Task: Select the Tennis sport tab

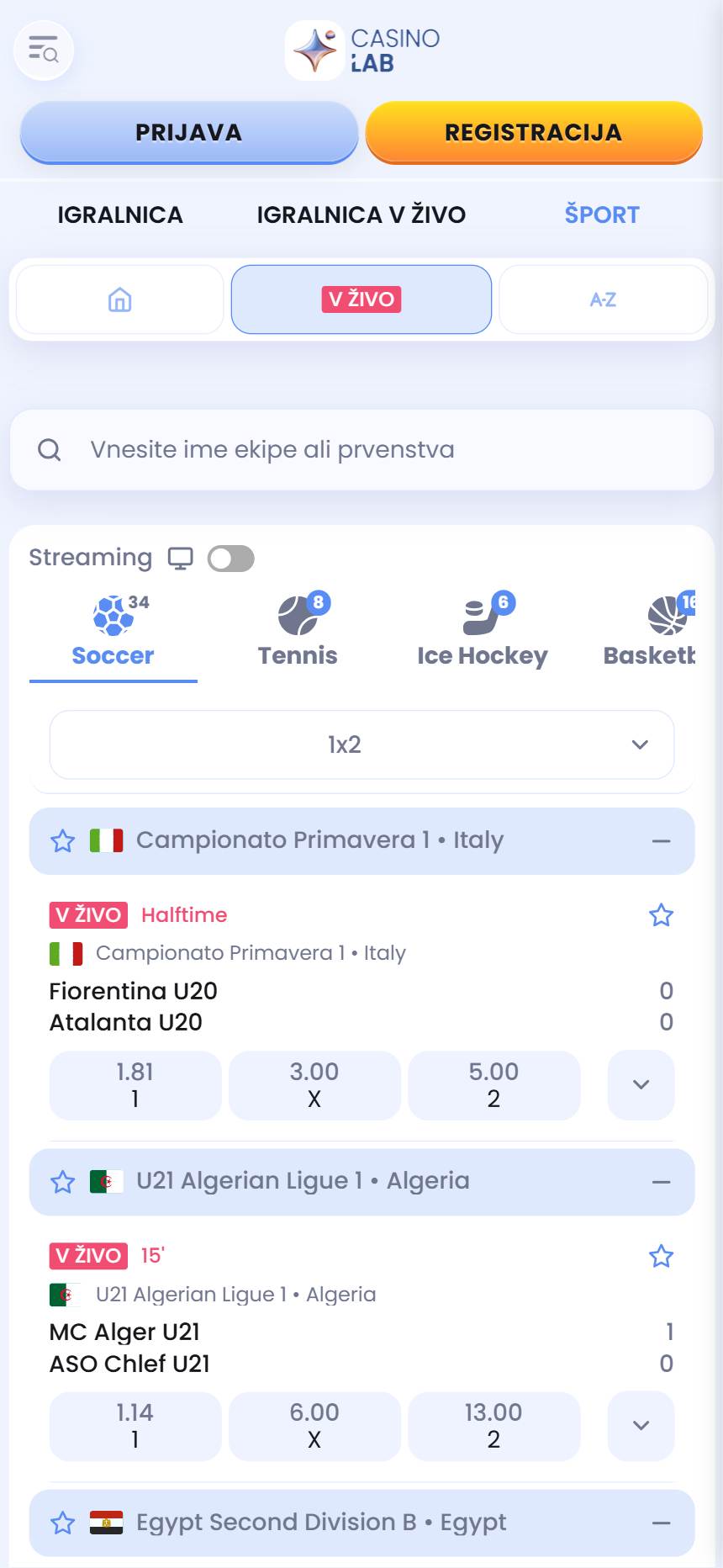Action: tap(298, 633)
